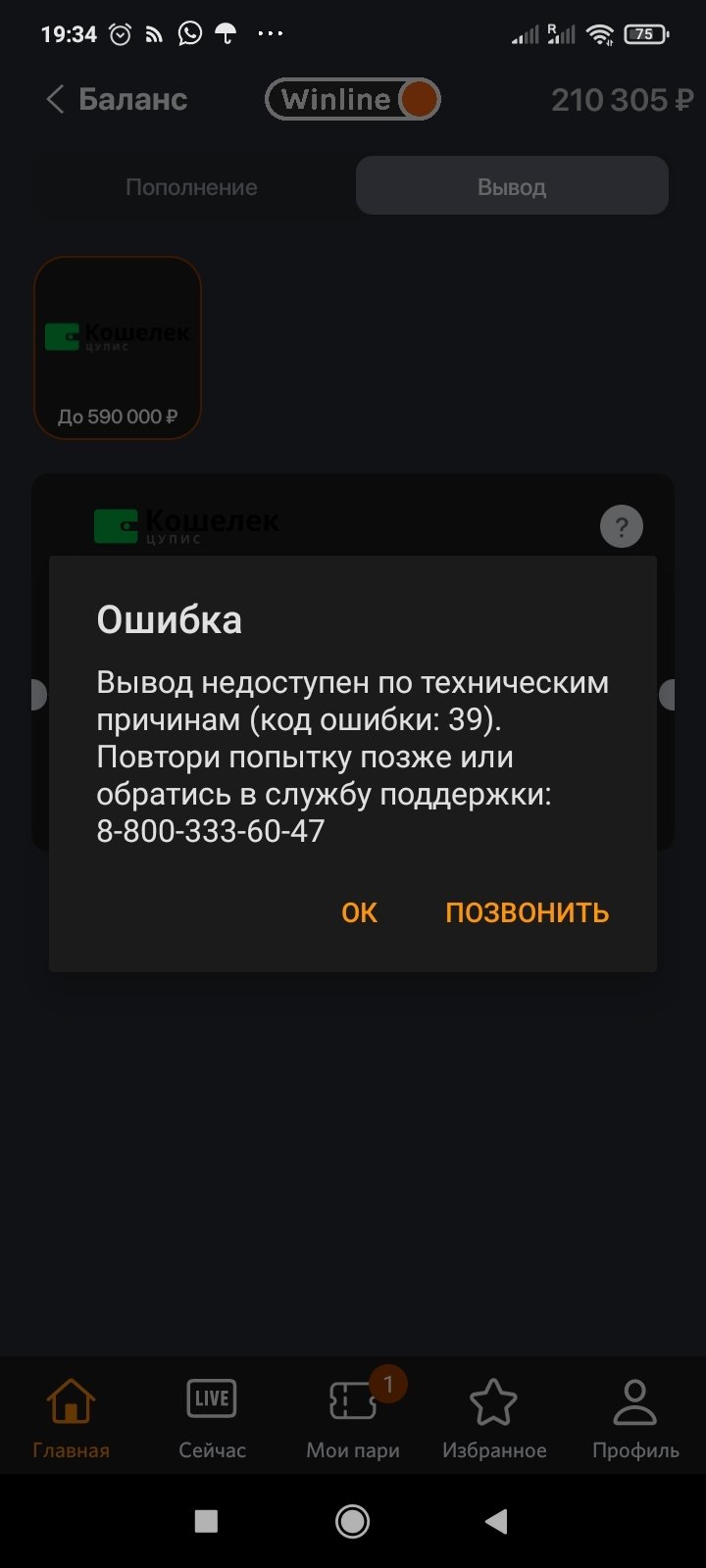Image resolution: width=706 pixels, height=1568 pixels.
Task: Tap ПОЗВОНИТЬ to call support
Action: click(x=527, y=912)
